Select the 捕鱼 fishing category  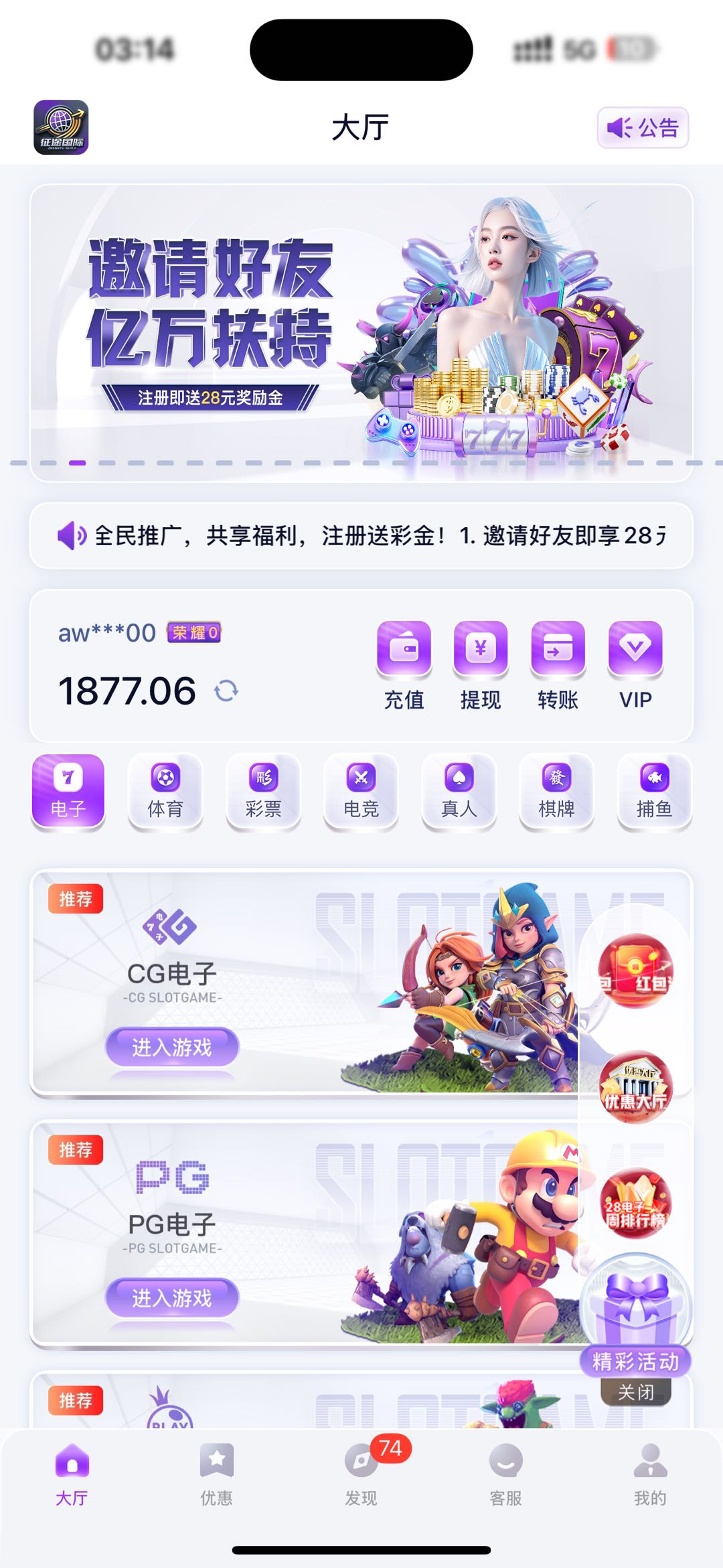(654, 792)
